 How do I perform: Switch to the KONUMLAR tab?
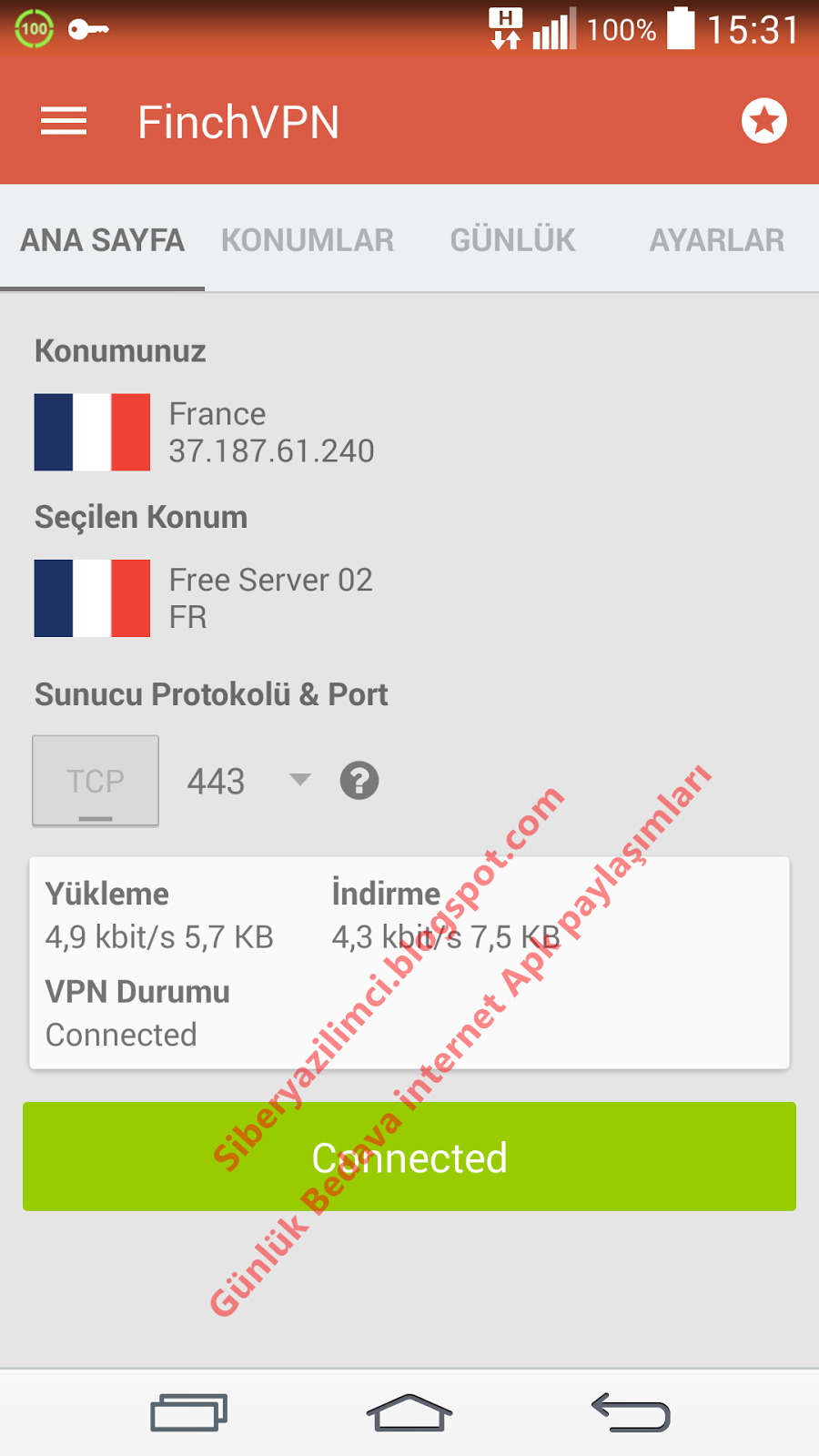308,240
